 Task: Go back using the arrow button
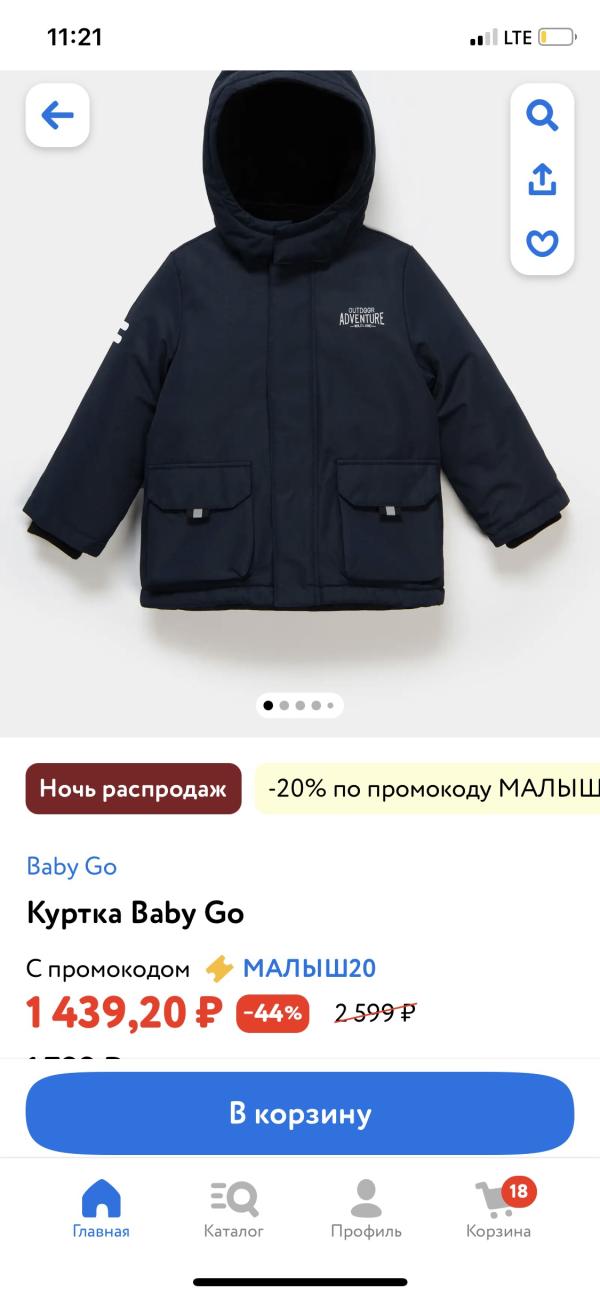(57, 115)
